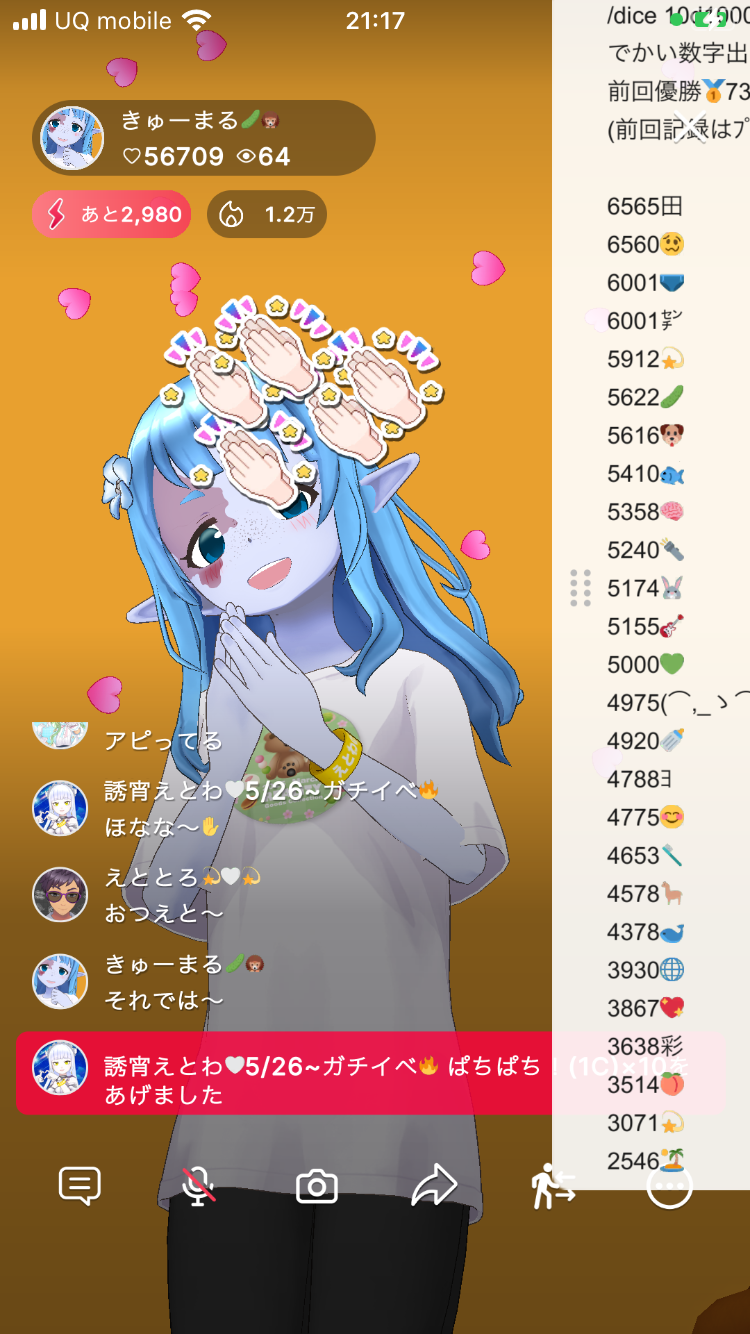The height and width of the screenshot is (1334, 750).
Task: Open えととろ commenter profile avatar
Action: 60,894
